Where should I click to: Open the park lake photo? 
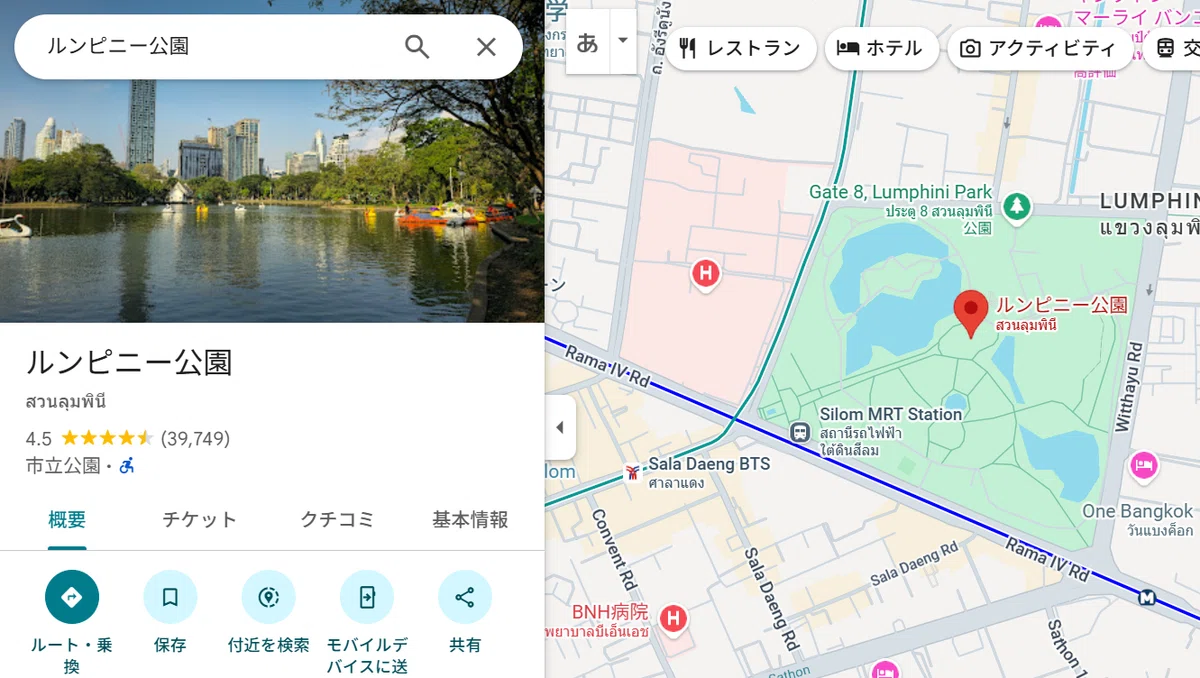[272, 161]
